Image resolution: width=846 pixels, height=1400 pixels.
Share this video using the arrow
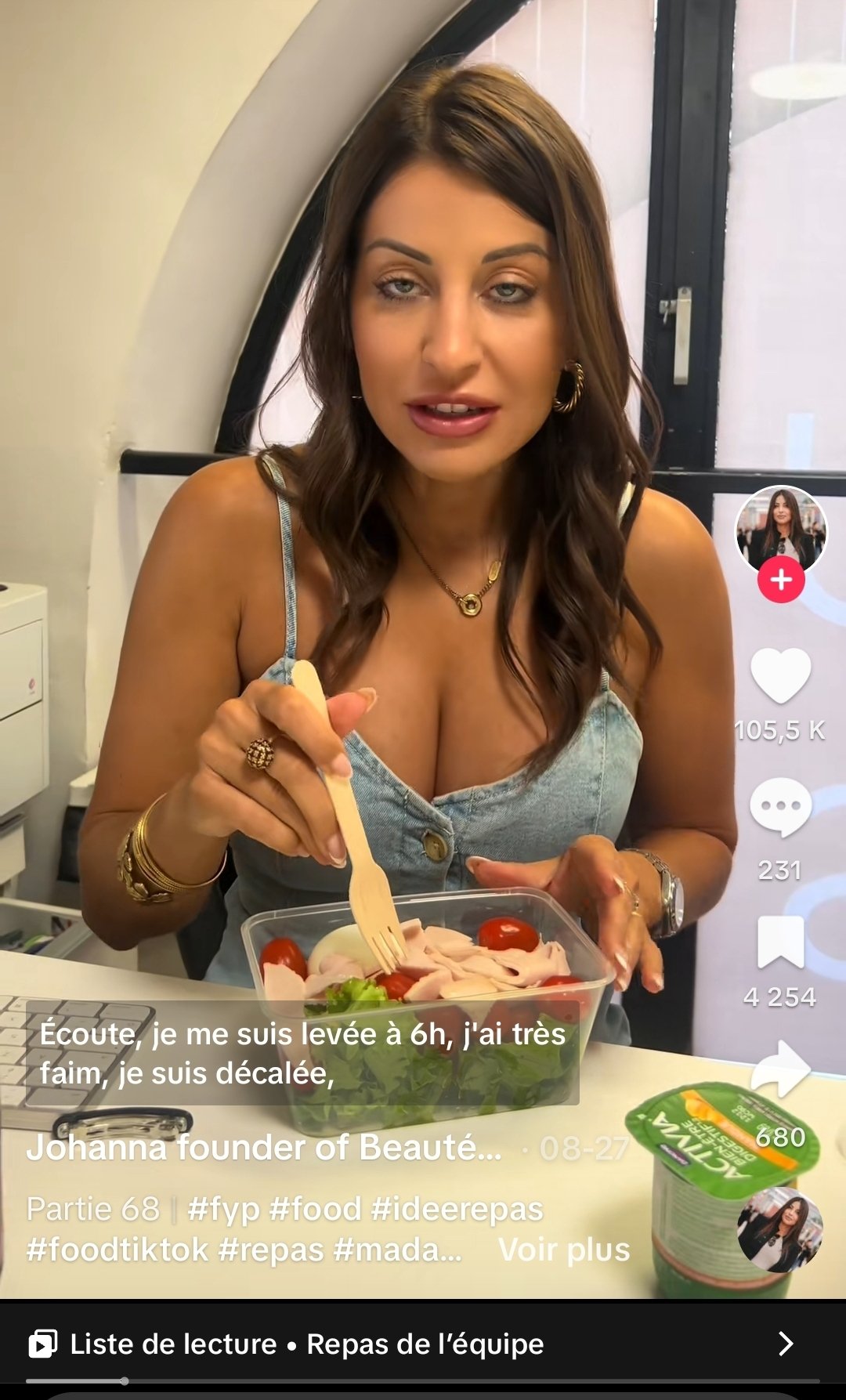click(780, 1069)
